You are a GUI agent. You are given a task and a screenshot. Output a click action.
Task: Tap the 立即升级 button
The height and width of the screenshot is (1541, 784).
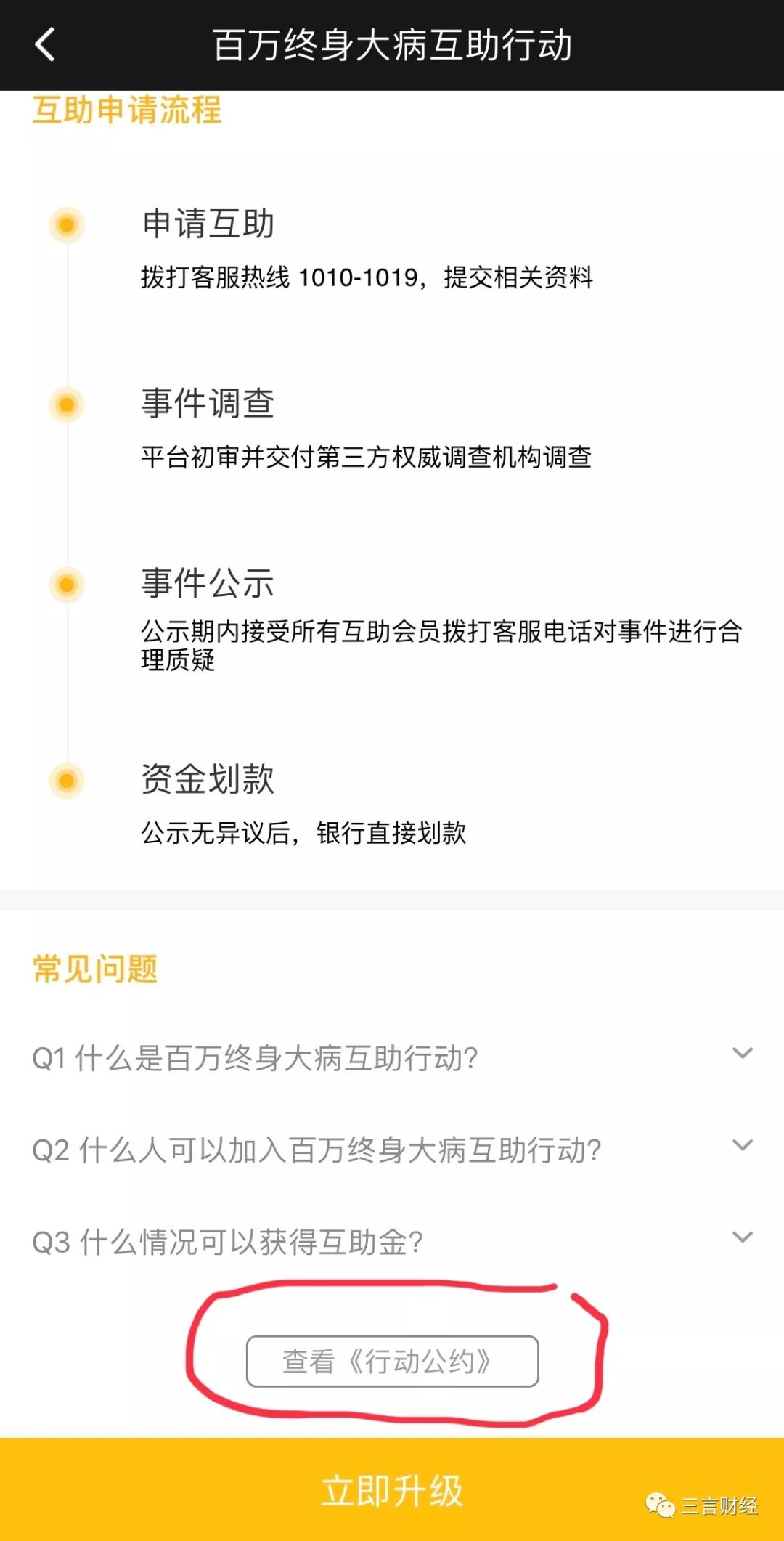392,1490
